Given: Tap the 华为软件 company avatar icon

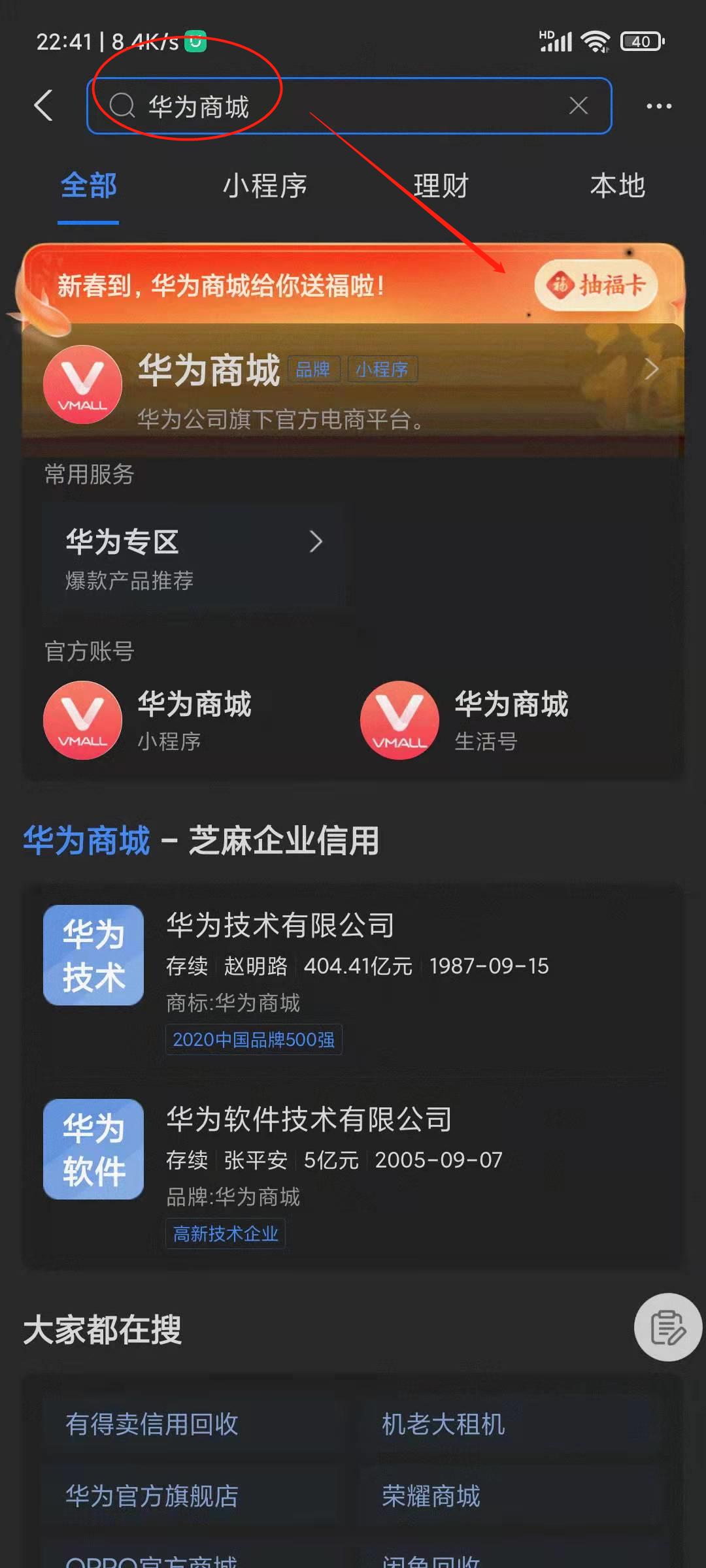Looking at the screenshot, I should (93, 1150).
